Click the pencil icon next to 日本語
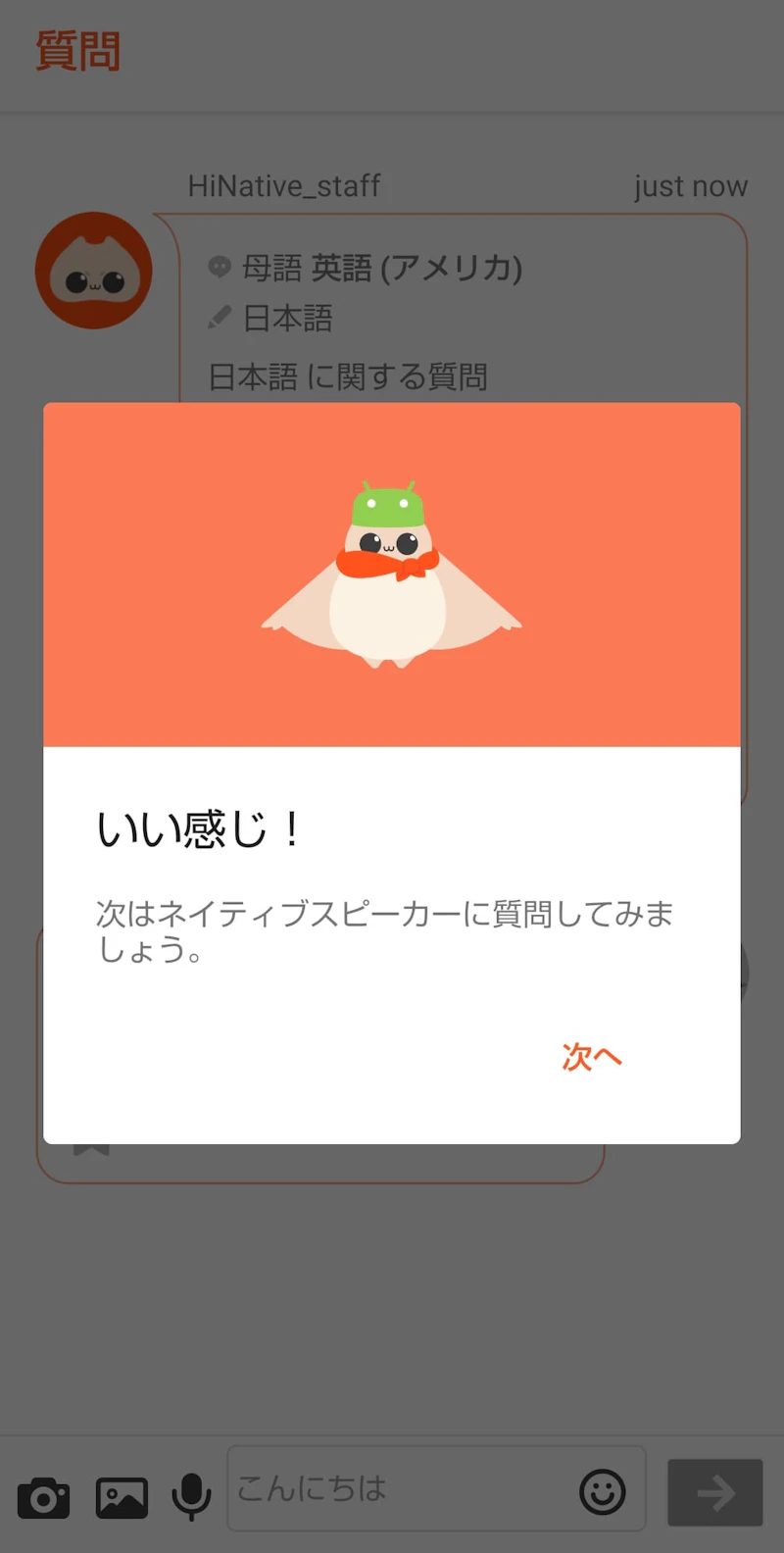784x1553 pixels. tap(220, 317)
